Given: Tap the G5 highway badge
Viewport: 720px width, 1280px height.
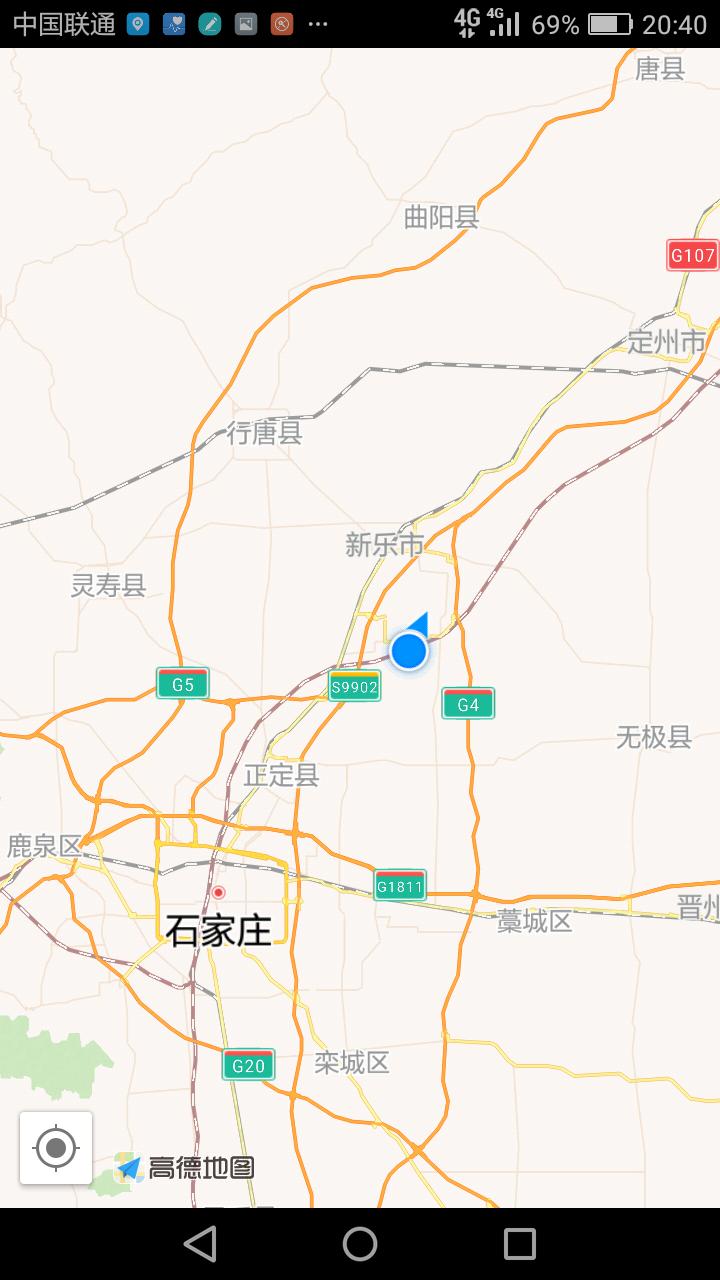Looking at the screenshot, I should [x=183, y=682].
